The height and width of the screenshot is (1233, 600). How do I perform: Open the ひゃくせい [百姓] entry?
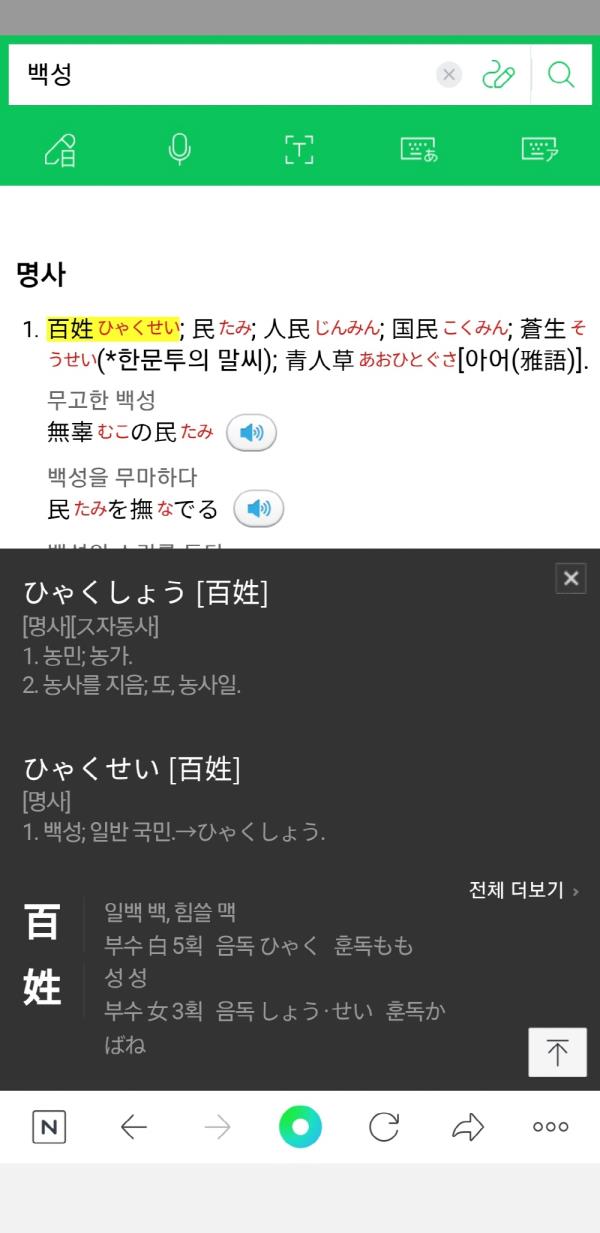tap(132, 769)
